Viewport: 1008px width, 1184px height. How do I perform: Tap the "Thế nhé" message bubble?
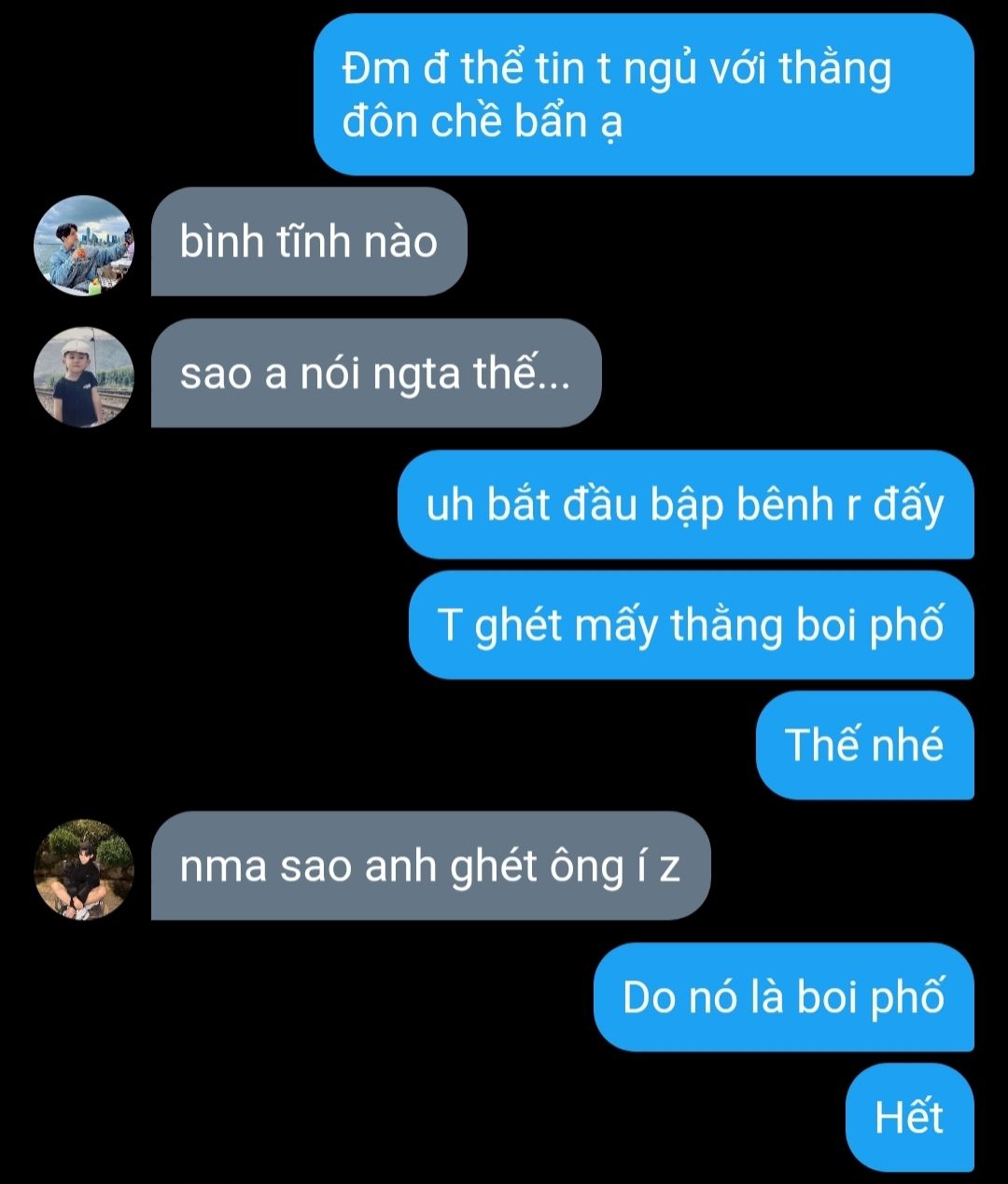pyautogui.click(x=864, y=745)
